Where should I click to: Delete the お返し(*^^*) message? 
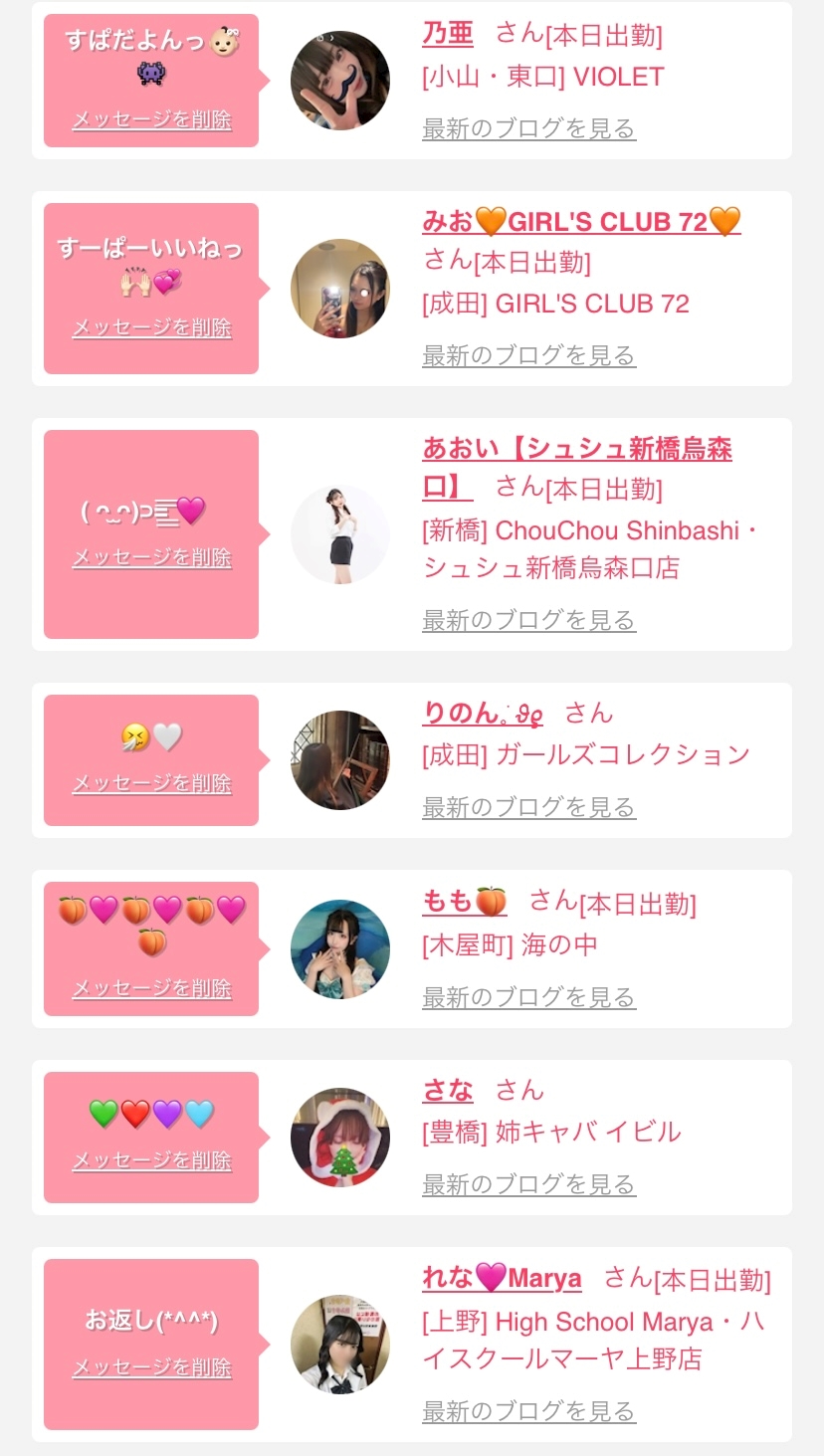tap(151, 1368)
